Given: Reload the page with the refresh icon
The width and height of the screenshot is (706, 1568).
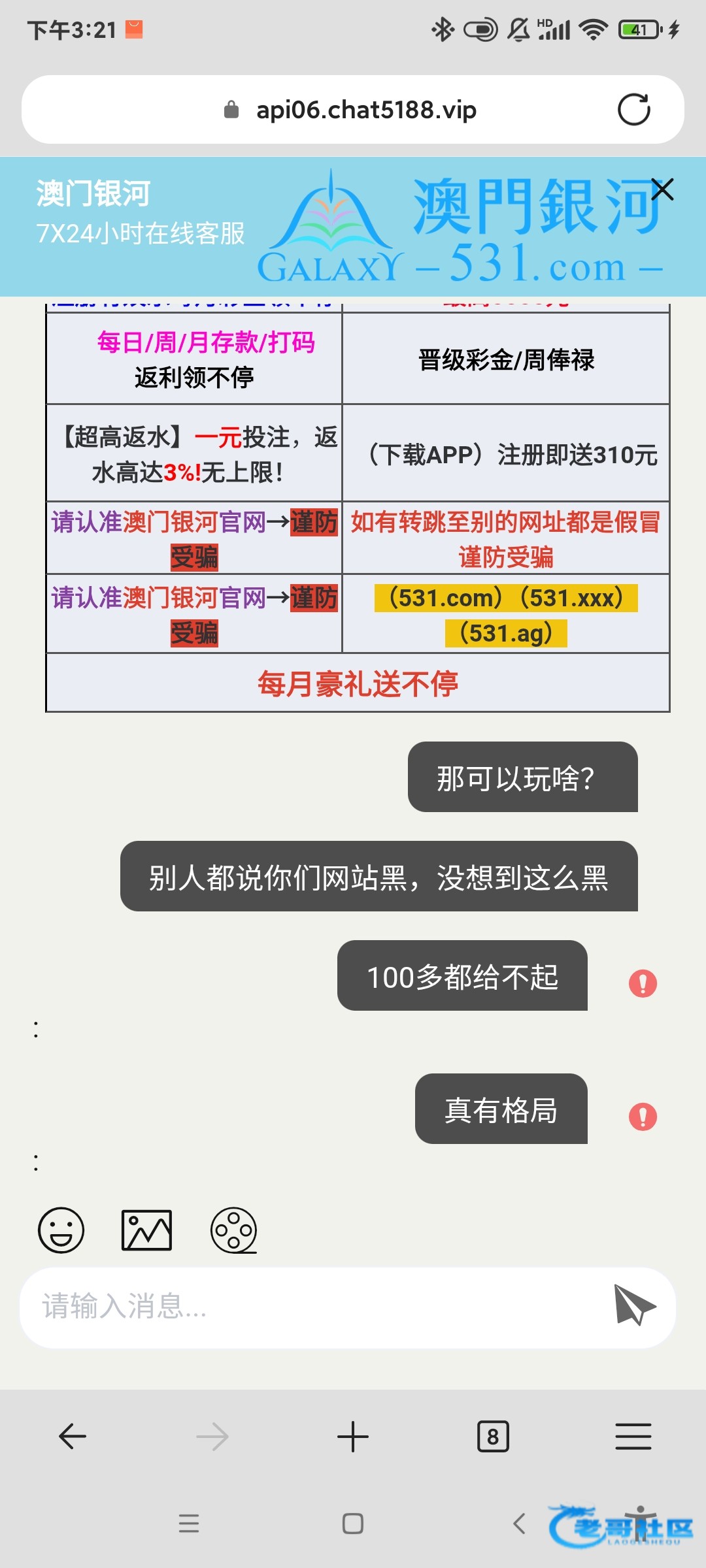Looking at the screenshot, I should point(633,110).
